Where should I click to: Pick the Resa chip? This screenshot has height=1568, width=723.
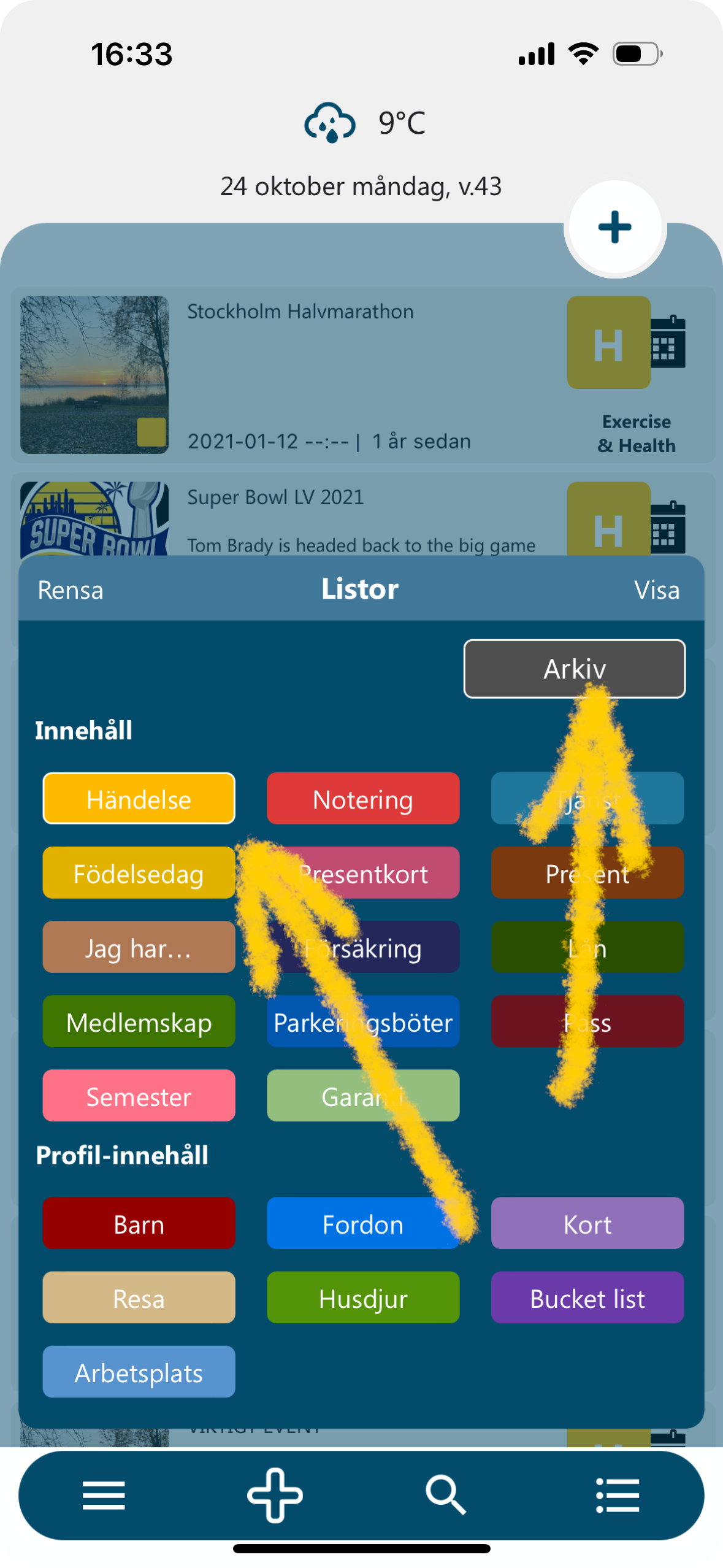(x=139, y=1297)
